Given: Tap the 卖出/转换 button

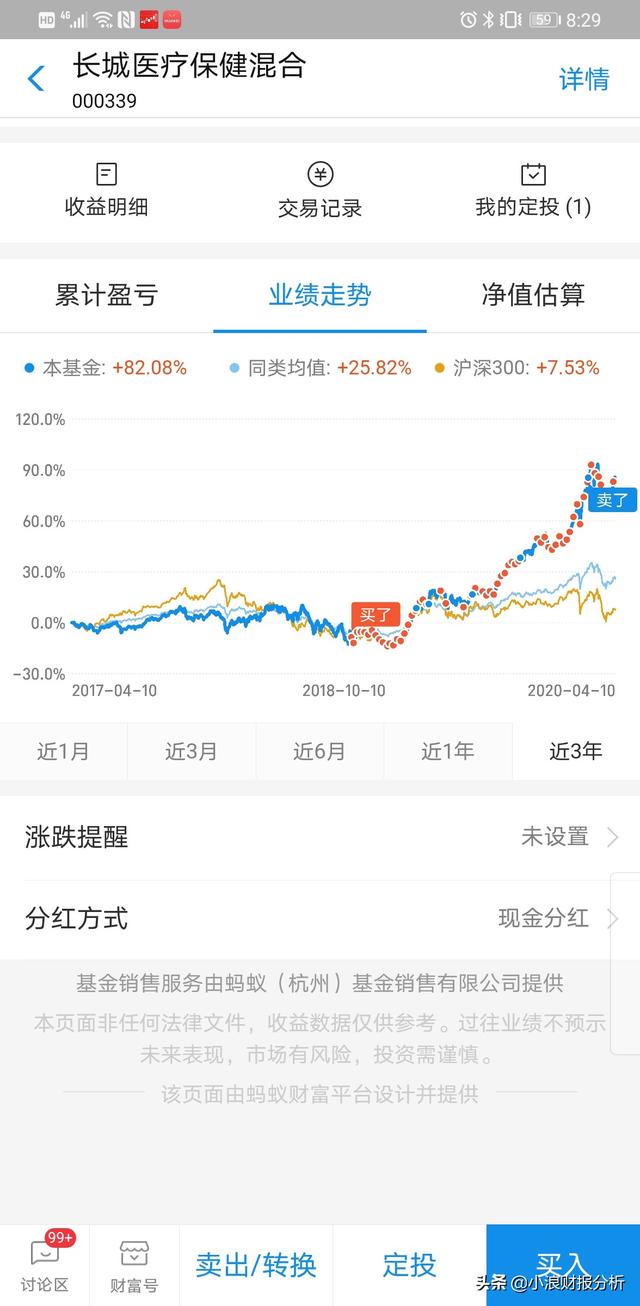Looking at the screenshot, I should point(256,1265).
